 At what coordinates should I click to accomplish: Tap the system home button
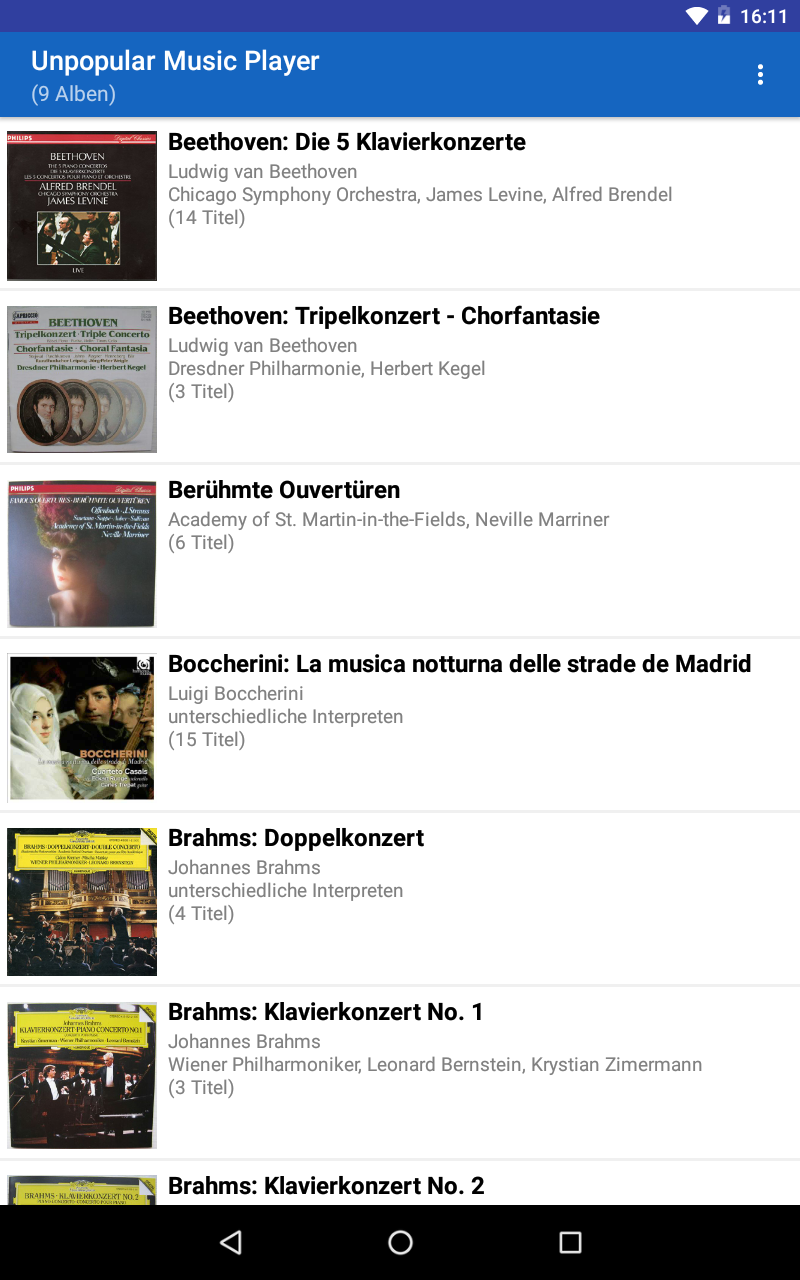tap(400, 1242)
